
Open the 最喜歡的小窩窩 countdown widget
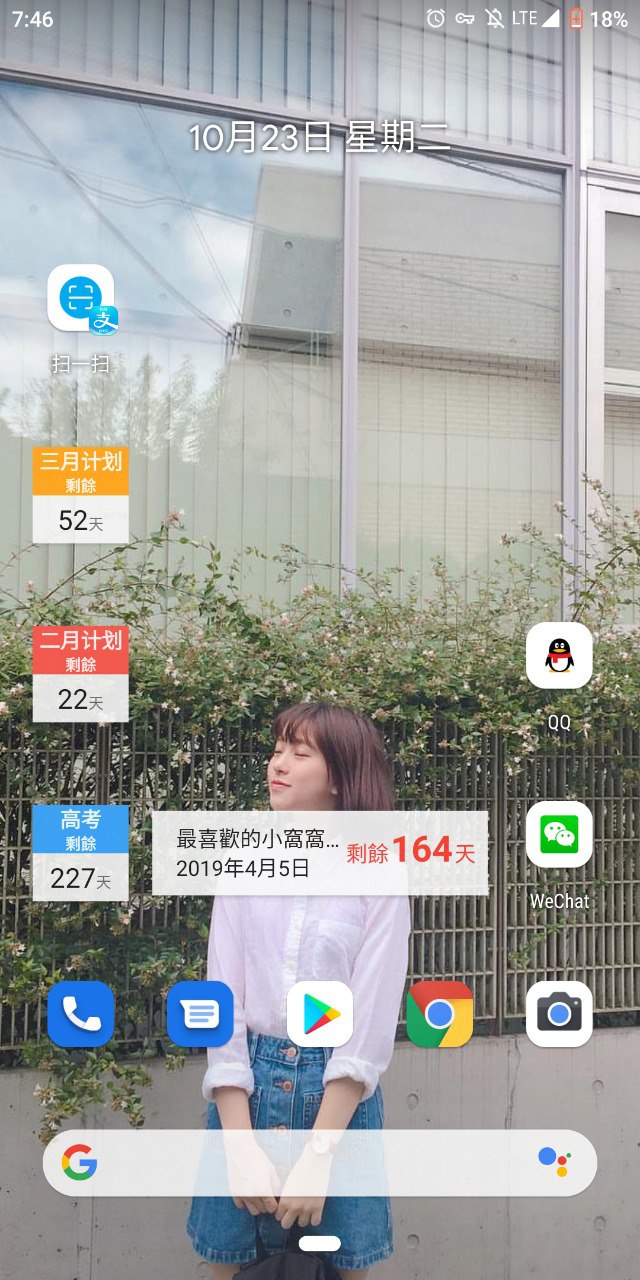coord(320,852)
